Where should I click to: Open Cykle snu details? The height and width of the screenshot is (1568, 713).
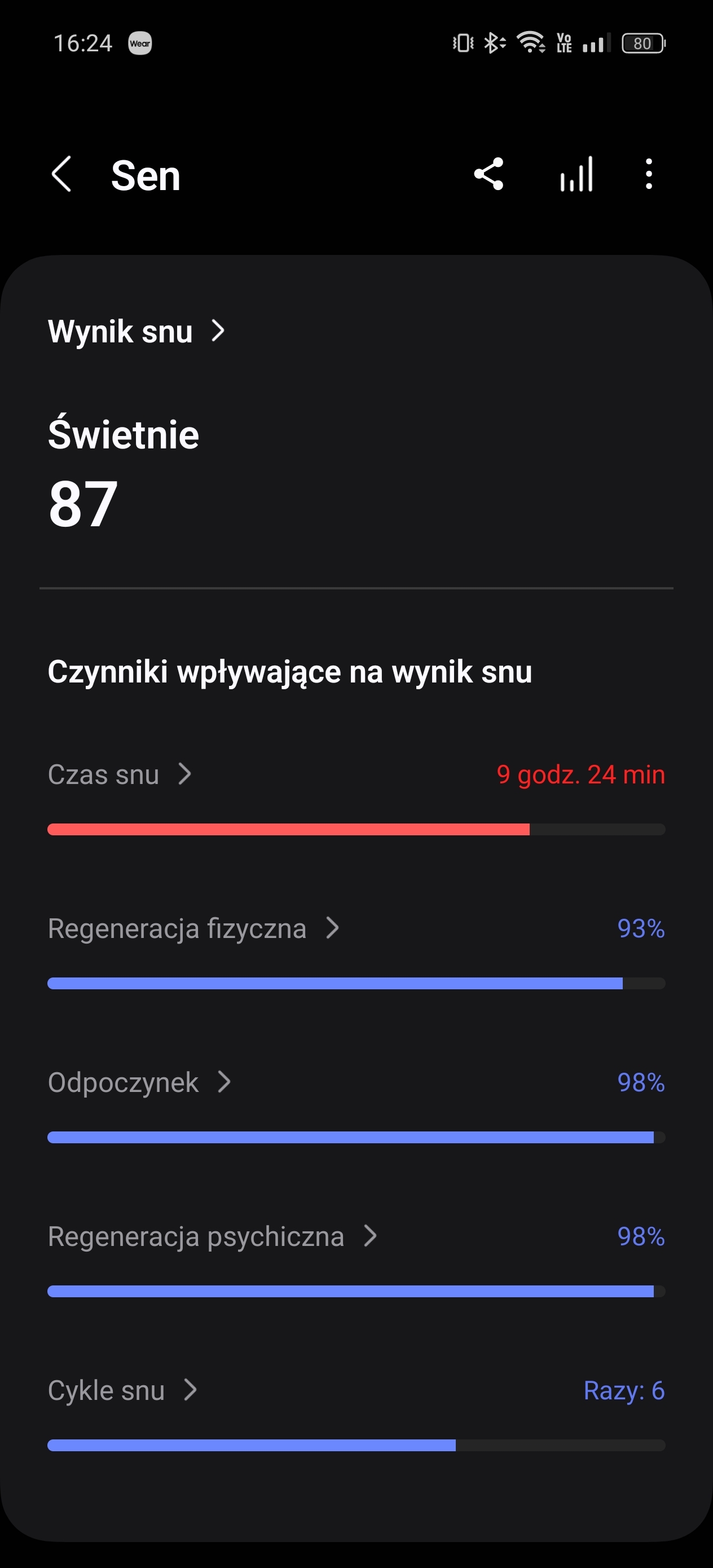pyautogui.click(x=122, y=1390)
